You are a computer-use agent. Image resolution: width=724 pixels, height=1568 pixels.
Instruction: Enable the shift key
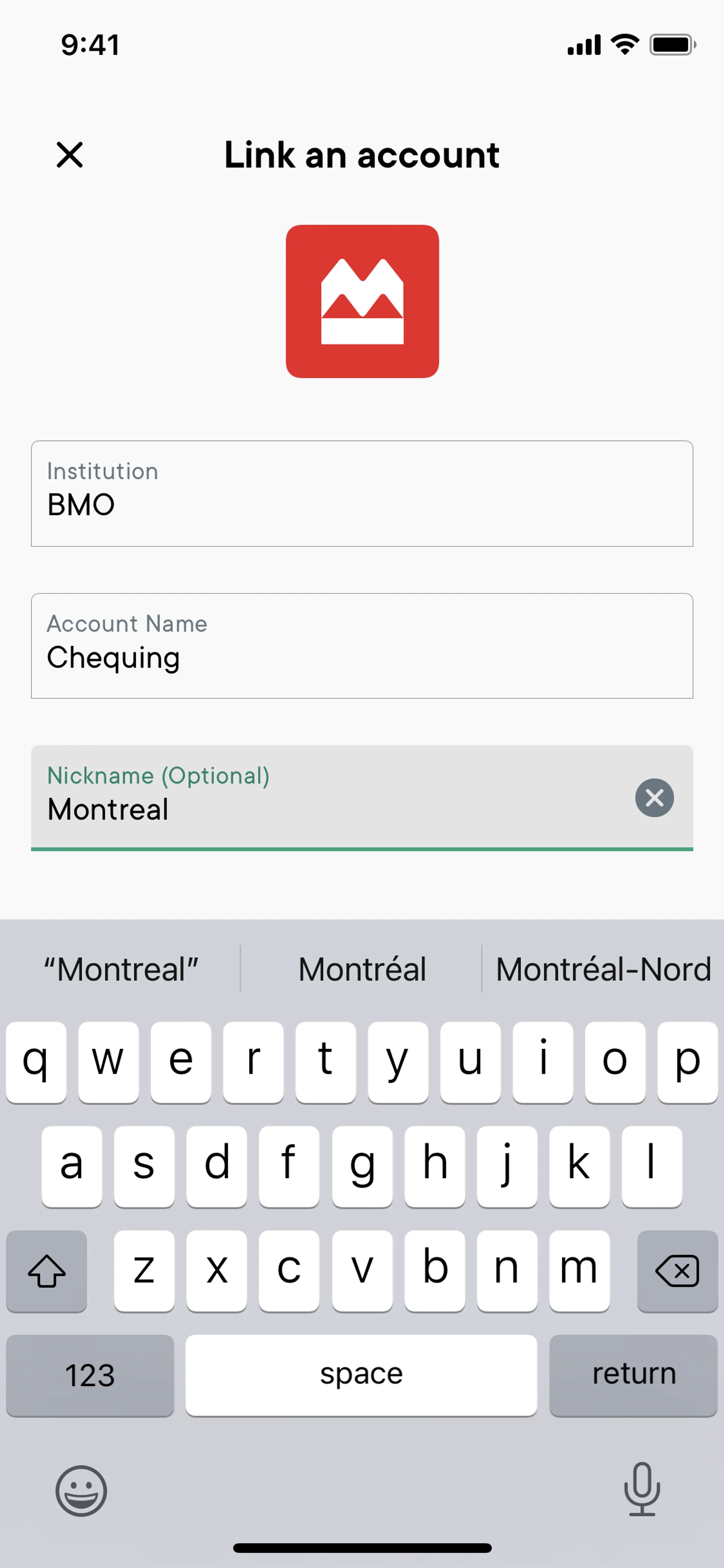(46, 1271)
